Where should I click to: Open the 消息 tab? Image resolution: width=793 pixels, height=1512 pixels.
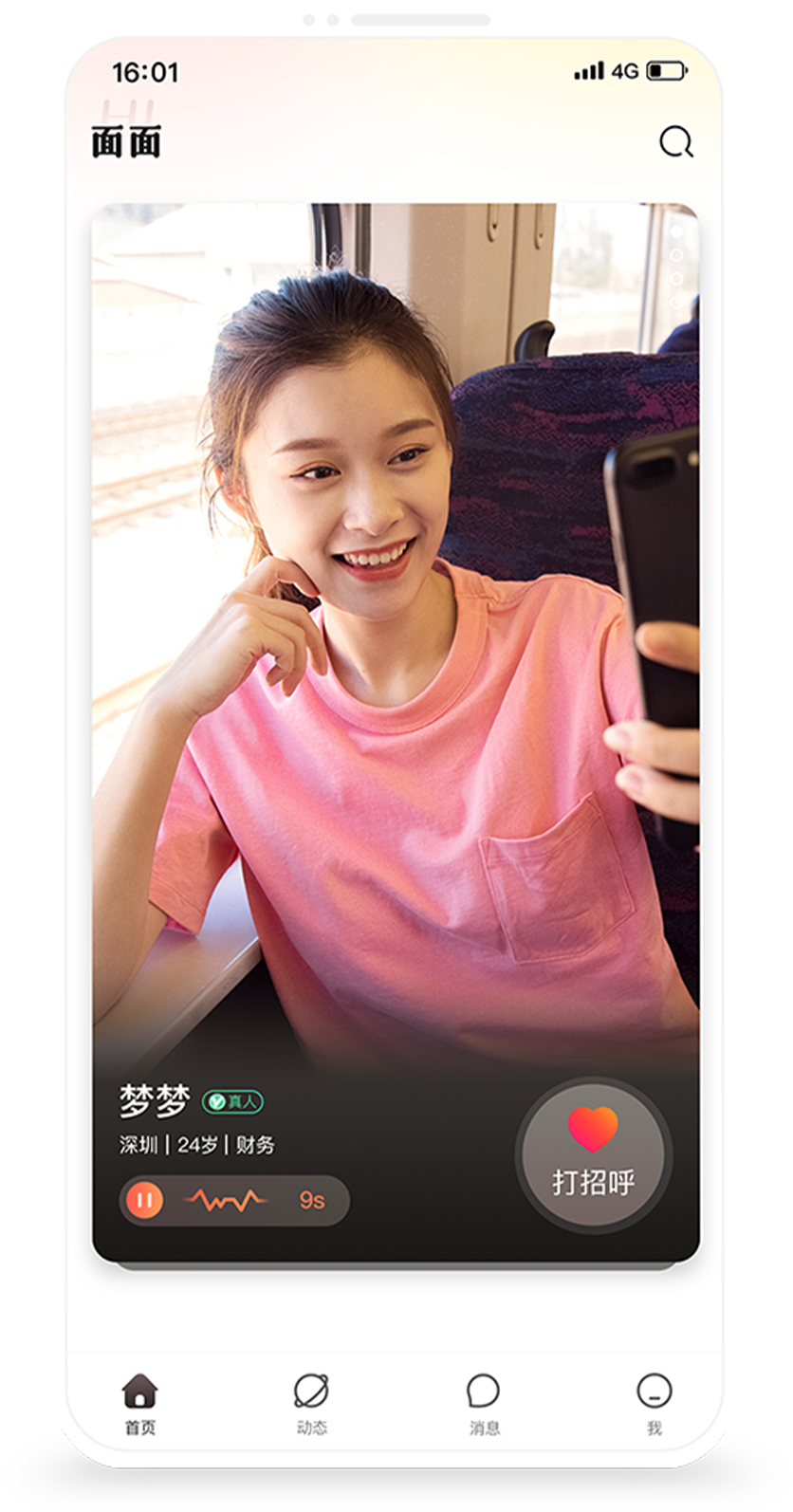tap(484, 1404)
